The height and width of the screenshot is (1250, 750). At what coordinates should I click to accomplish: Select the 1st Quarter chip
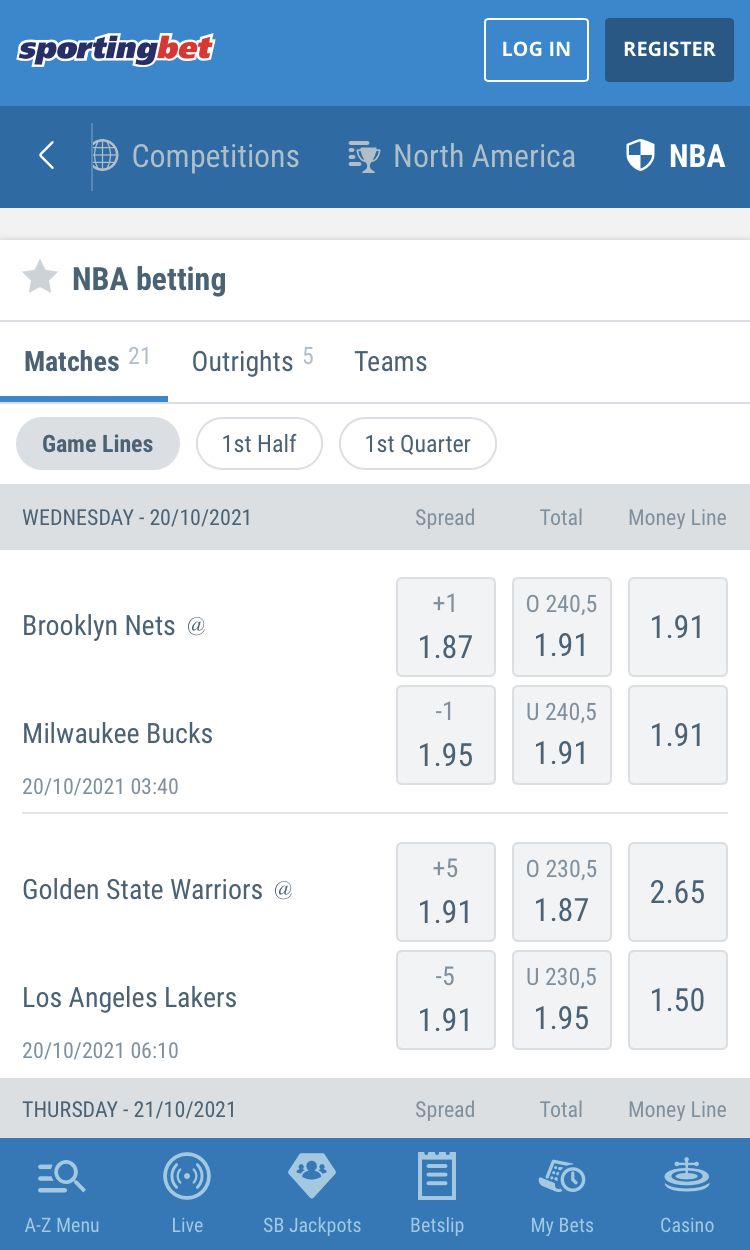(x=418, y=443)
